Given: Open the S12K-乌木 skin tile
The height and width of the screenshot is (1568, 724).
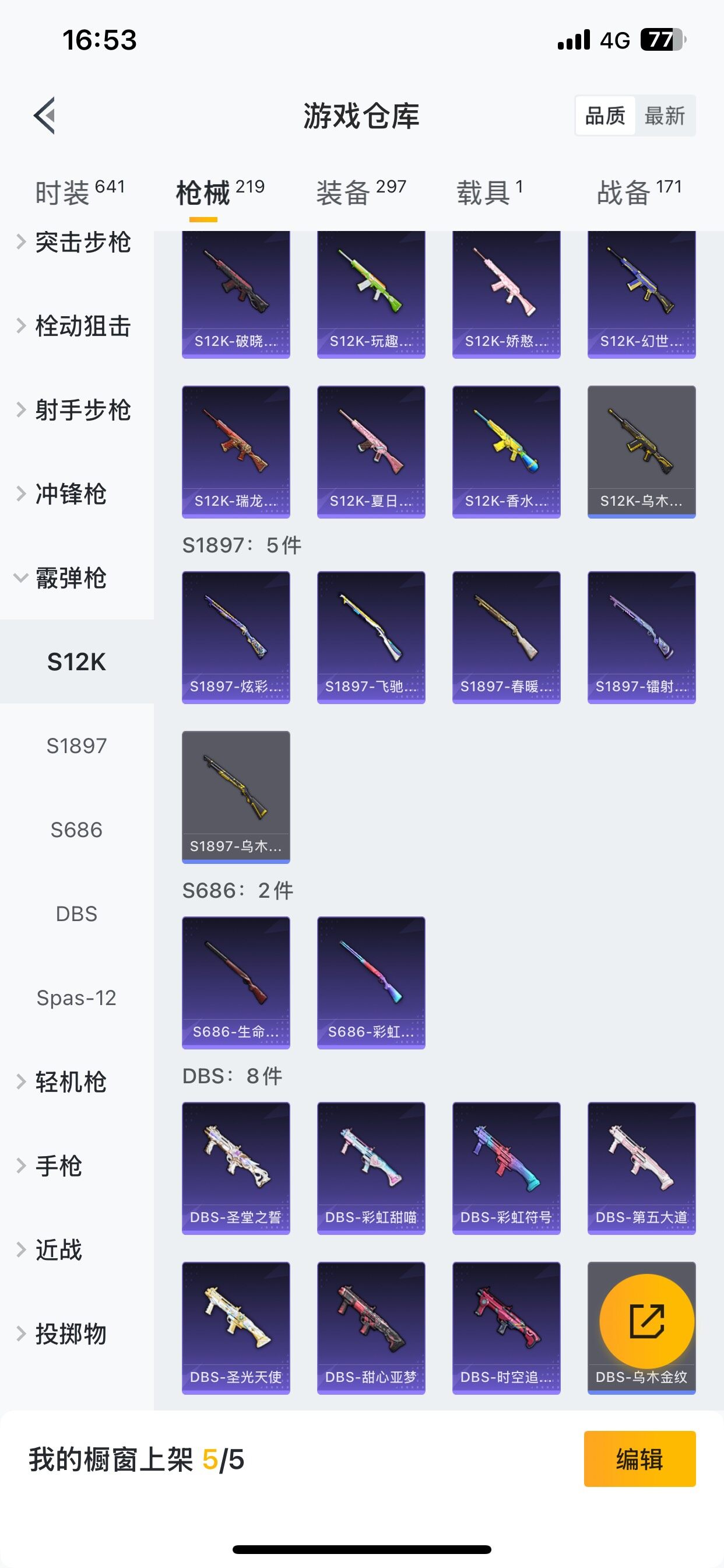Looking at the screenshot, I should point(641,451).
